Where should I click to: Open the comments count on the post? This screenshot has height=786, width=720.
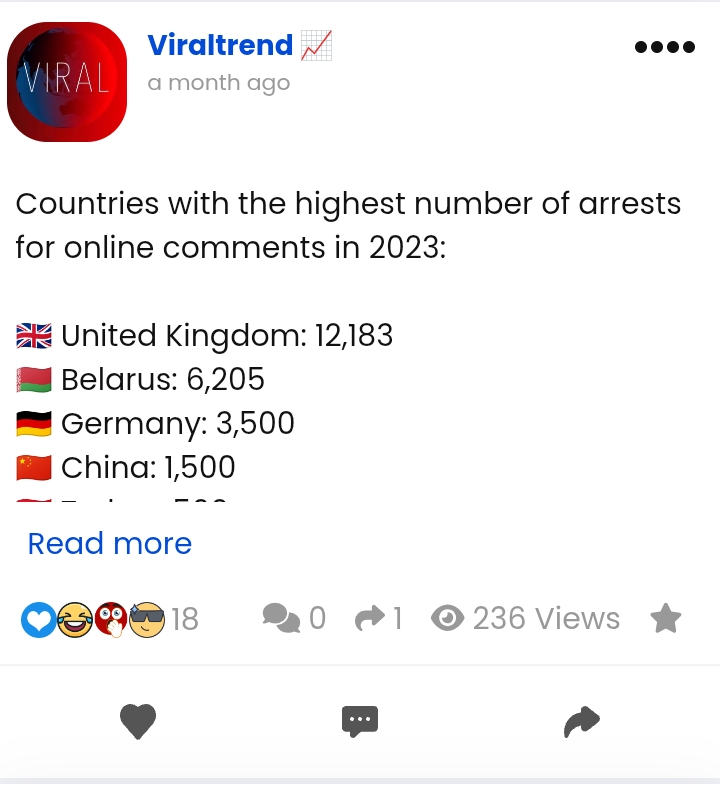point(294,618)
